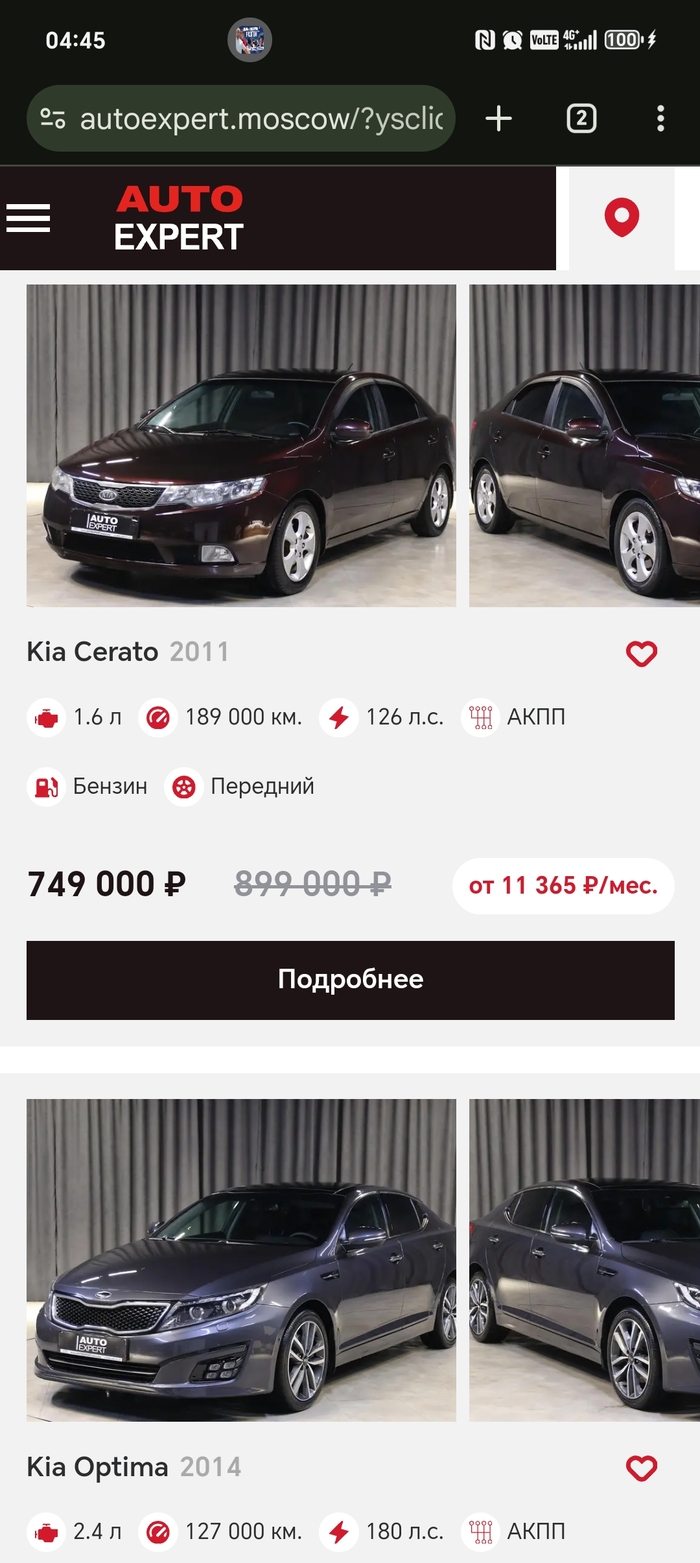Image resolution: width=700 pixels, height=1563 pixels.
Task: Tap Подробнее for the Kia Cerato
Action: point(350,980)
